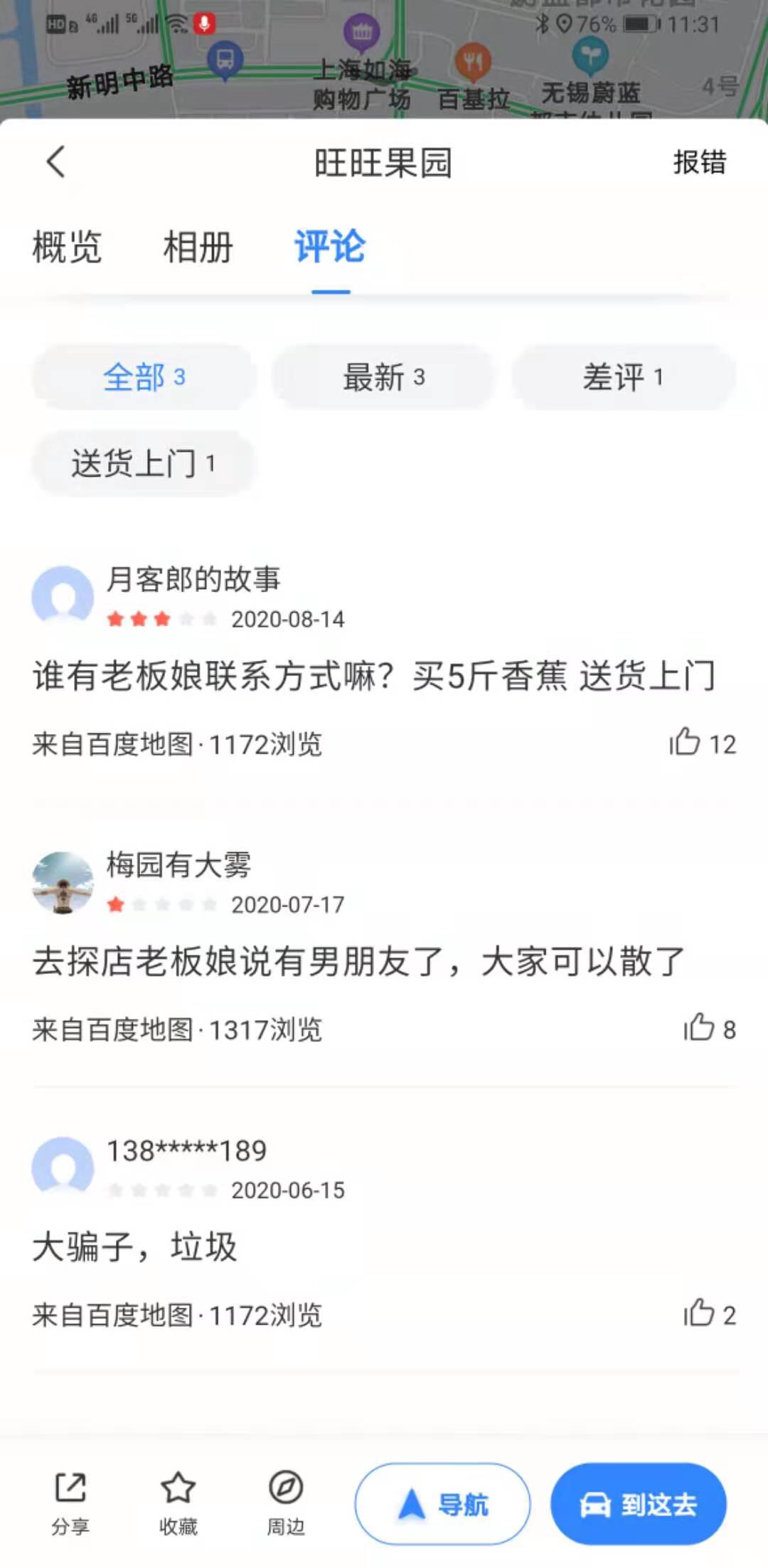Like the review by 梅园有大雾
The width and height of the screenshot is (768, 1568).
coord(699,1028)
